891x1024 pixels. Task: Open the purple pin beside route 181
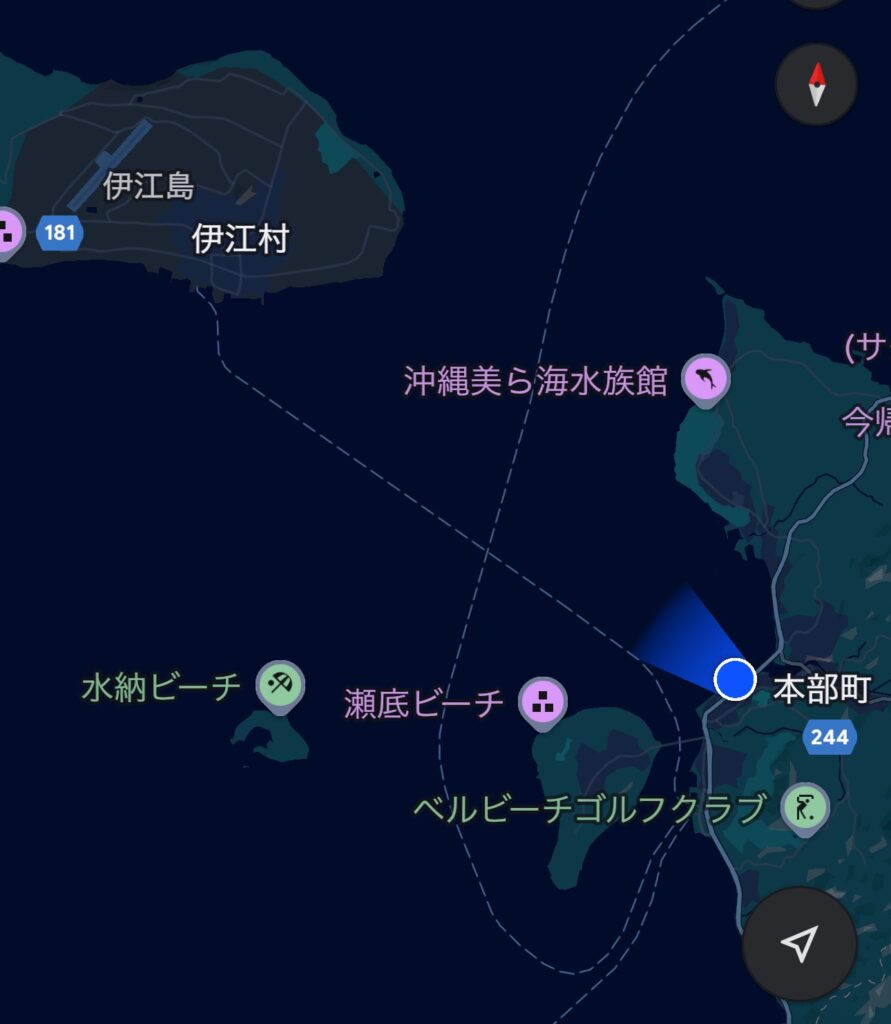[8, 232]
